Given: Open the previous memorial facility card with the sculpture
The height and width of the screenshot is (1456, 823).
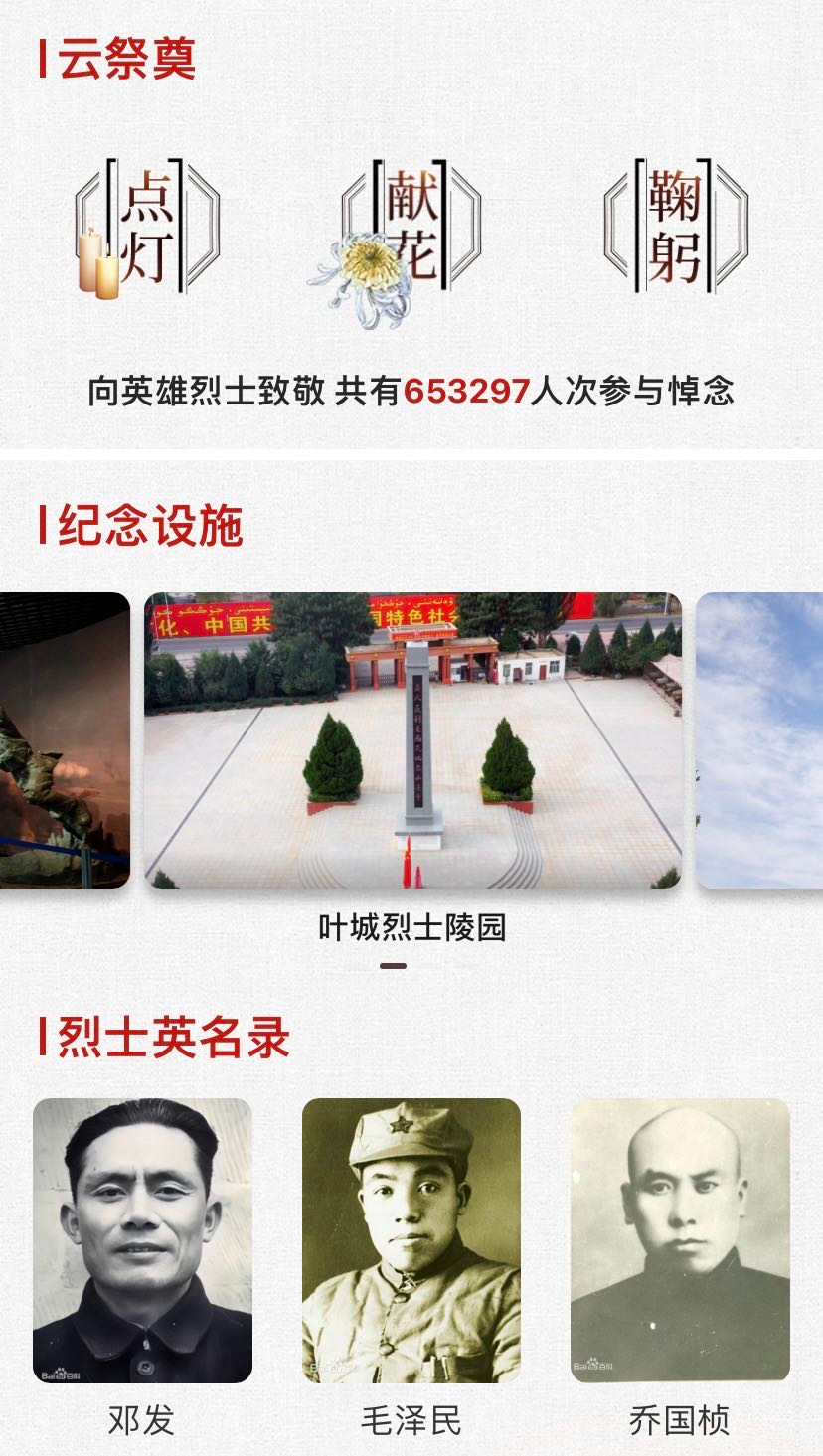Looking at the screenshot, I should click(64, 740).
